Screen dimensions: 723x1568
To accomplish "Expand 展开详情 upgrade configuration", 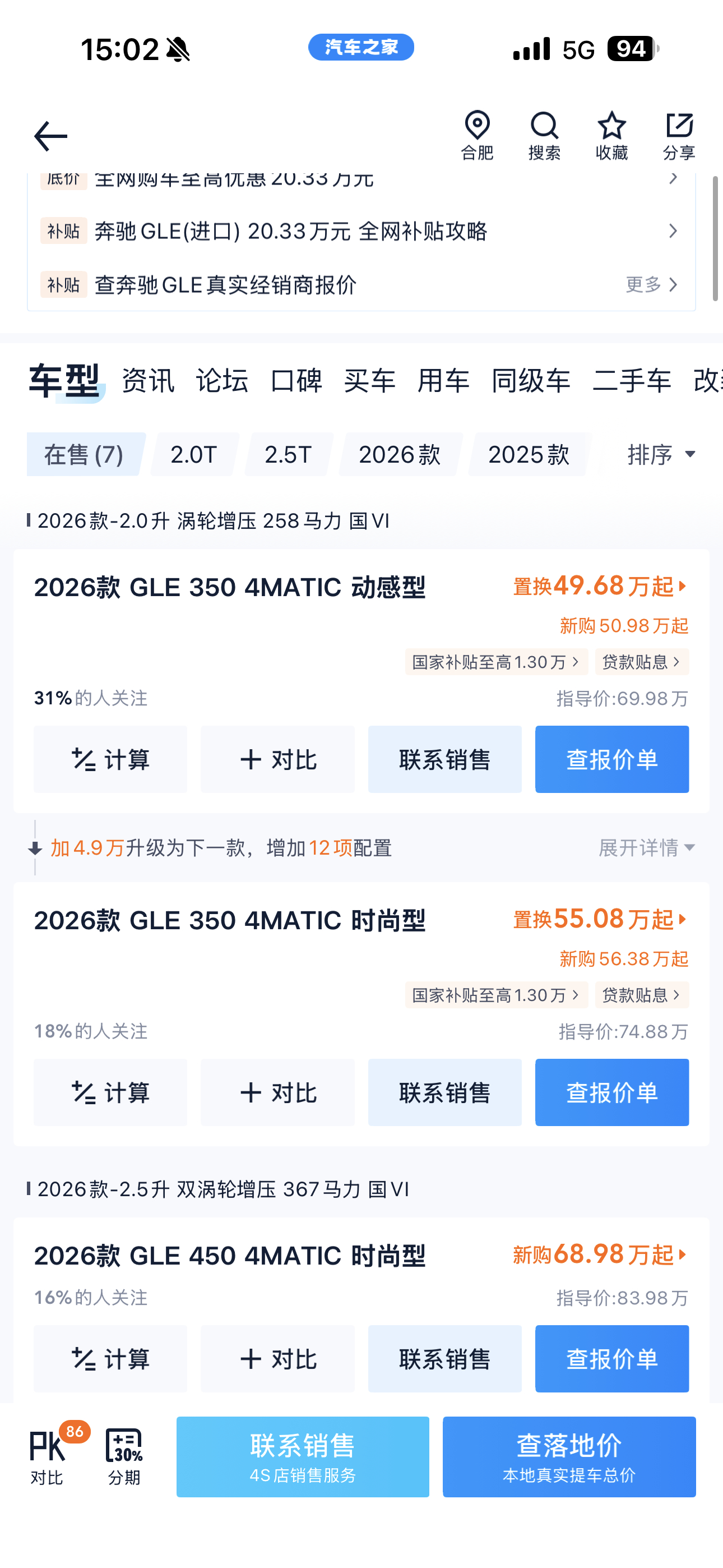I will (647, 847).
